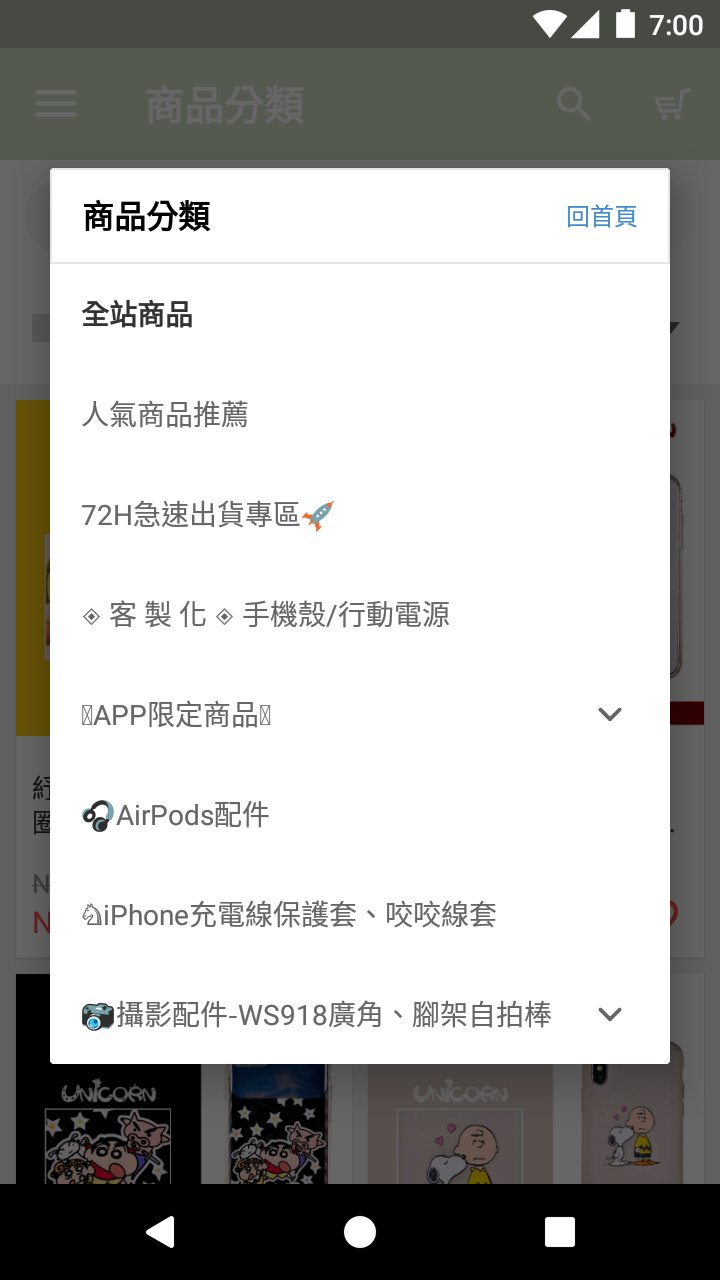
Task: Open 人氣商品推薦 category
Action: (x=360, y=414)
